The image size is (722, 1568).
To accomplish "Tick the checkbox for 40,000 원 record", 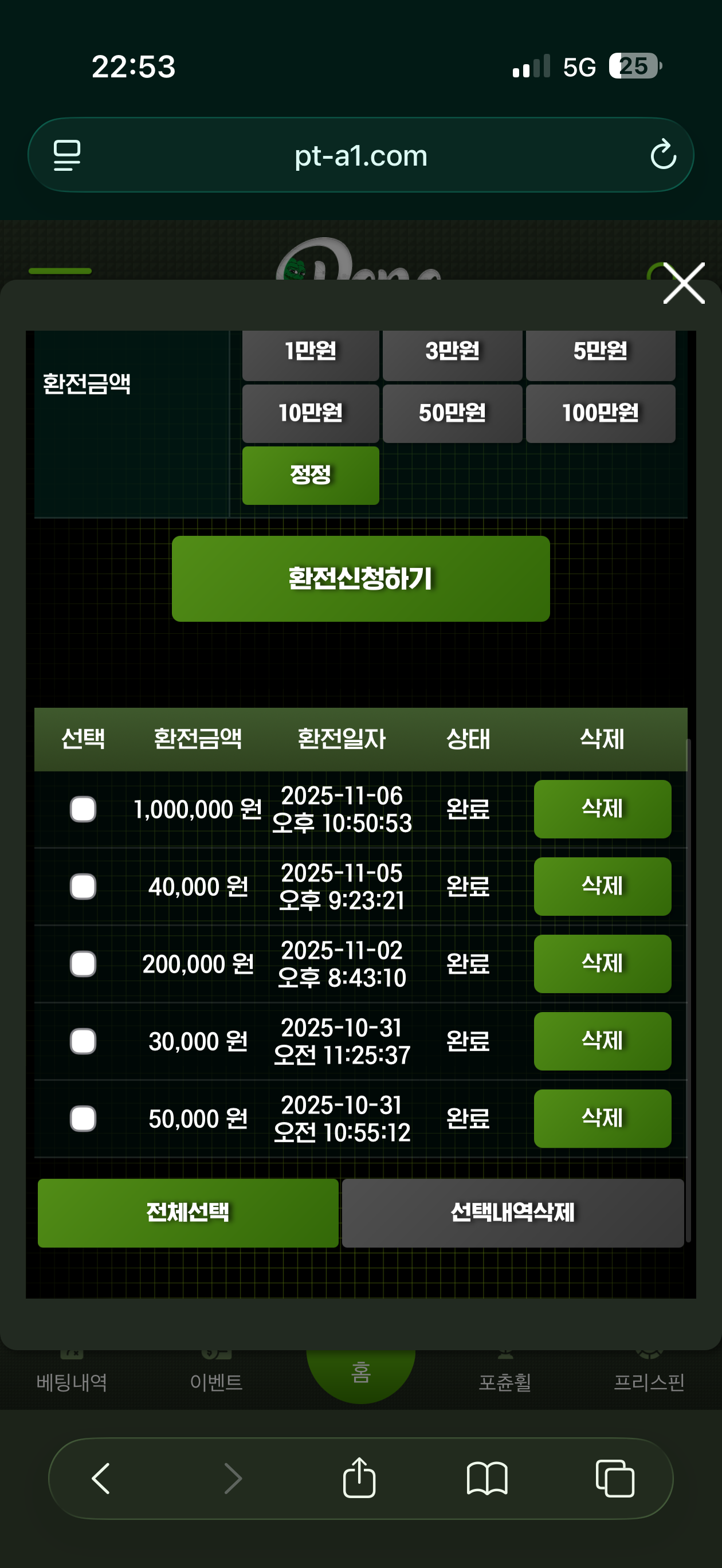I will tap(83, 886).
